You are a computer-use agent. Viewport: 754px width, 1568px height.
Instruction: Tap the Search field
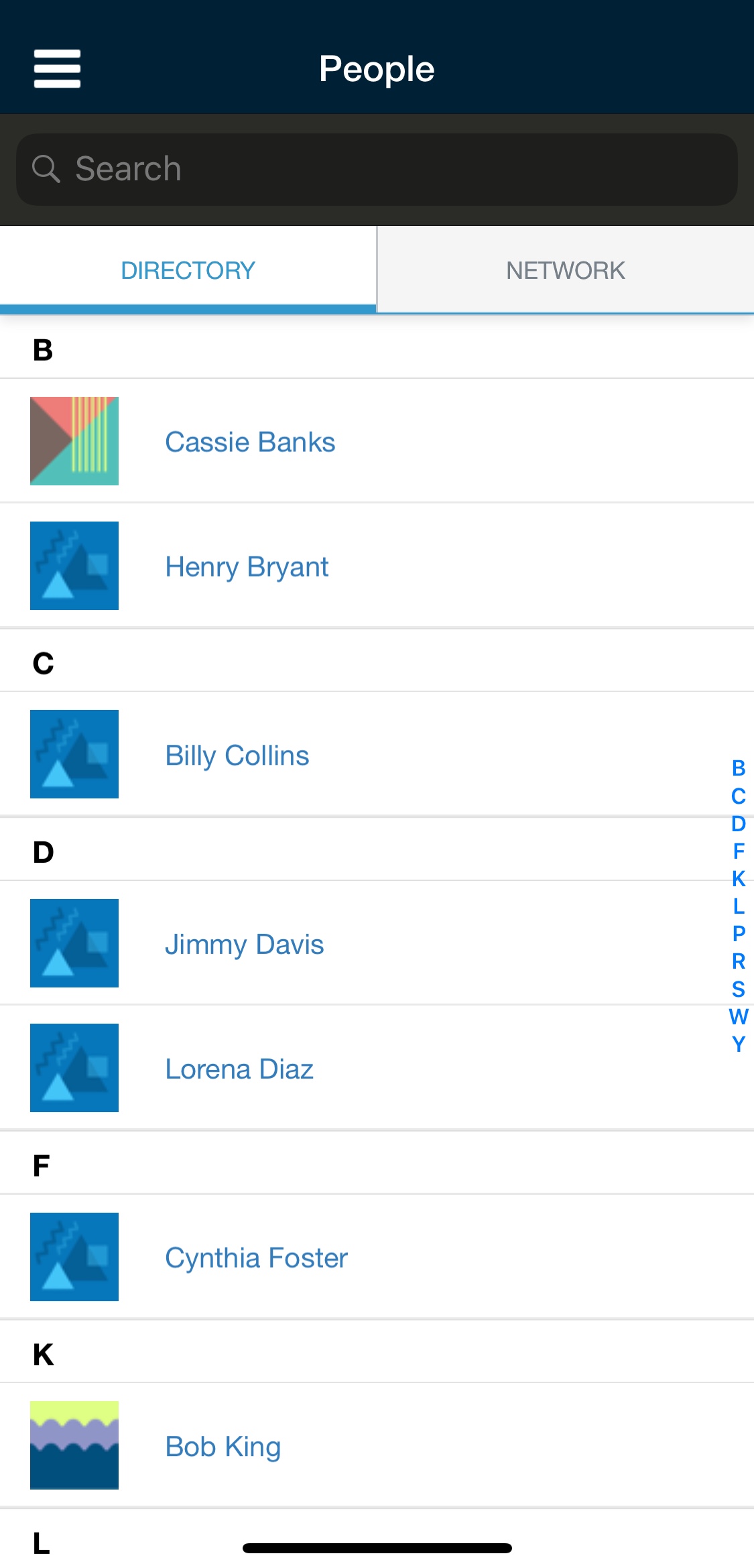(377, 169)
